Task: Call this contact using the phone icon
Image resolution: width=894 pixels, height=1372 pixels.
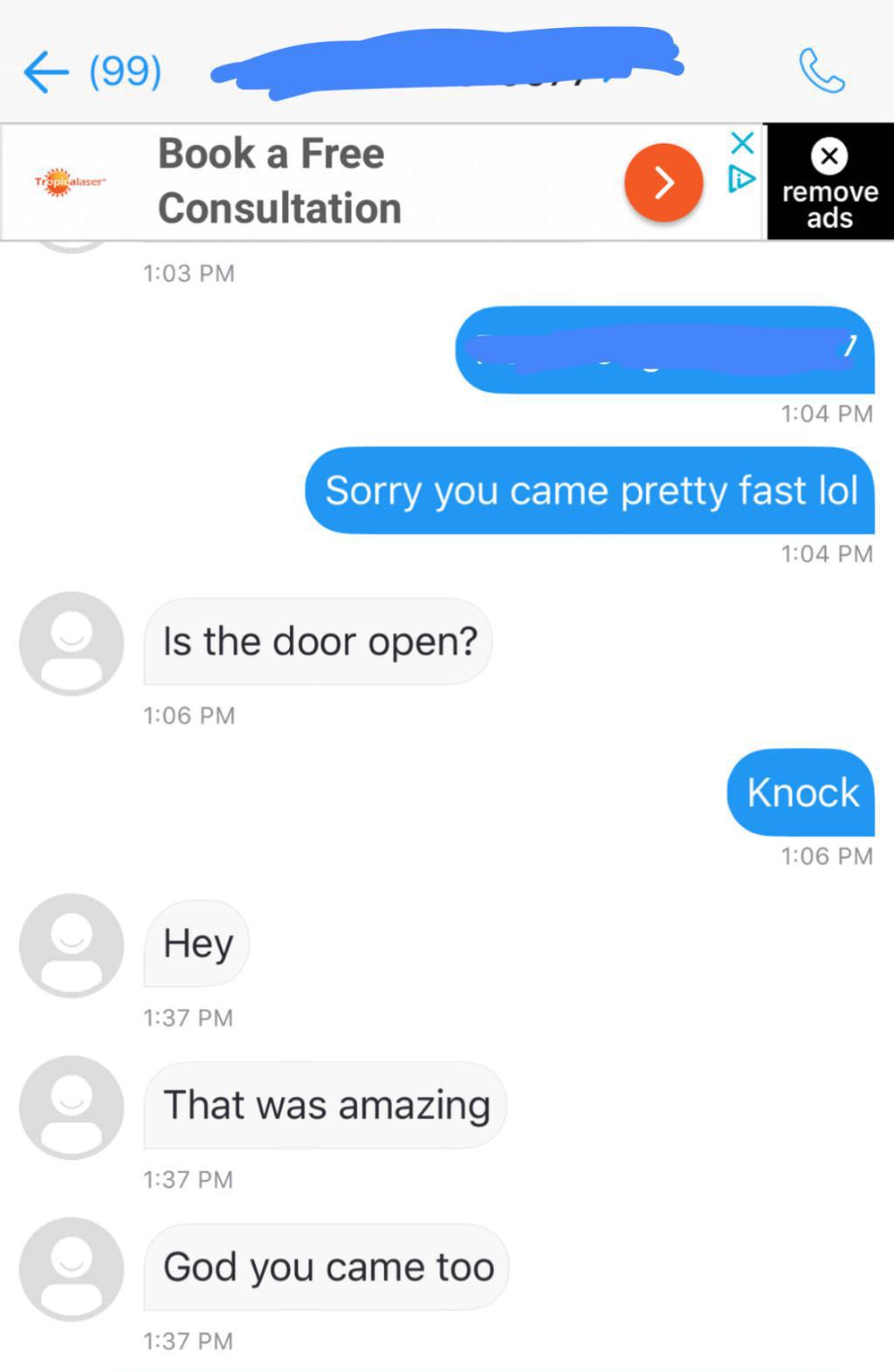Action: tap(821, 72)
